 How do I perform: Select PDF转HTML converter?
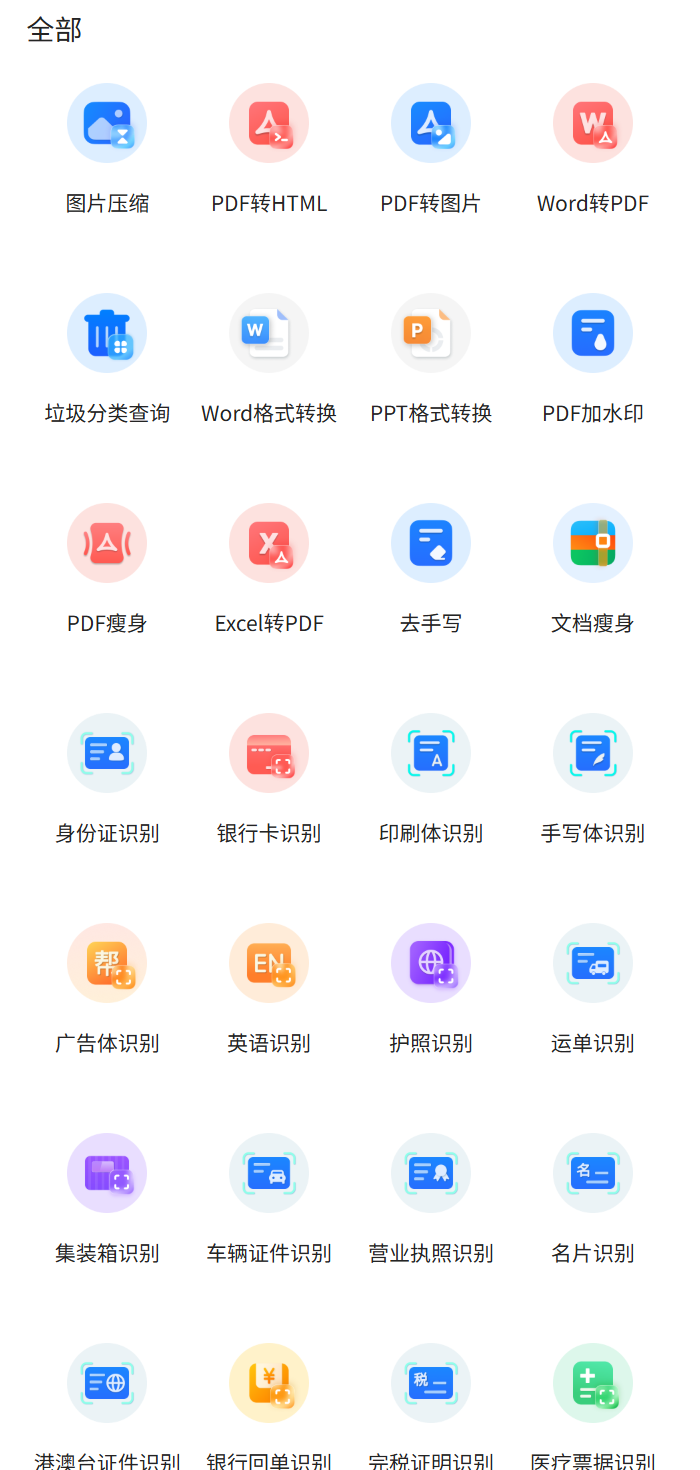coord(269,123)
